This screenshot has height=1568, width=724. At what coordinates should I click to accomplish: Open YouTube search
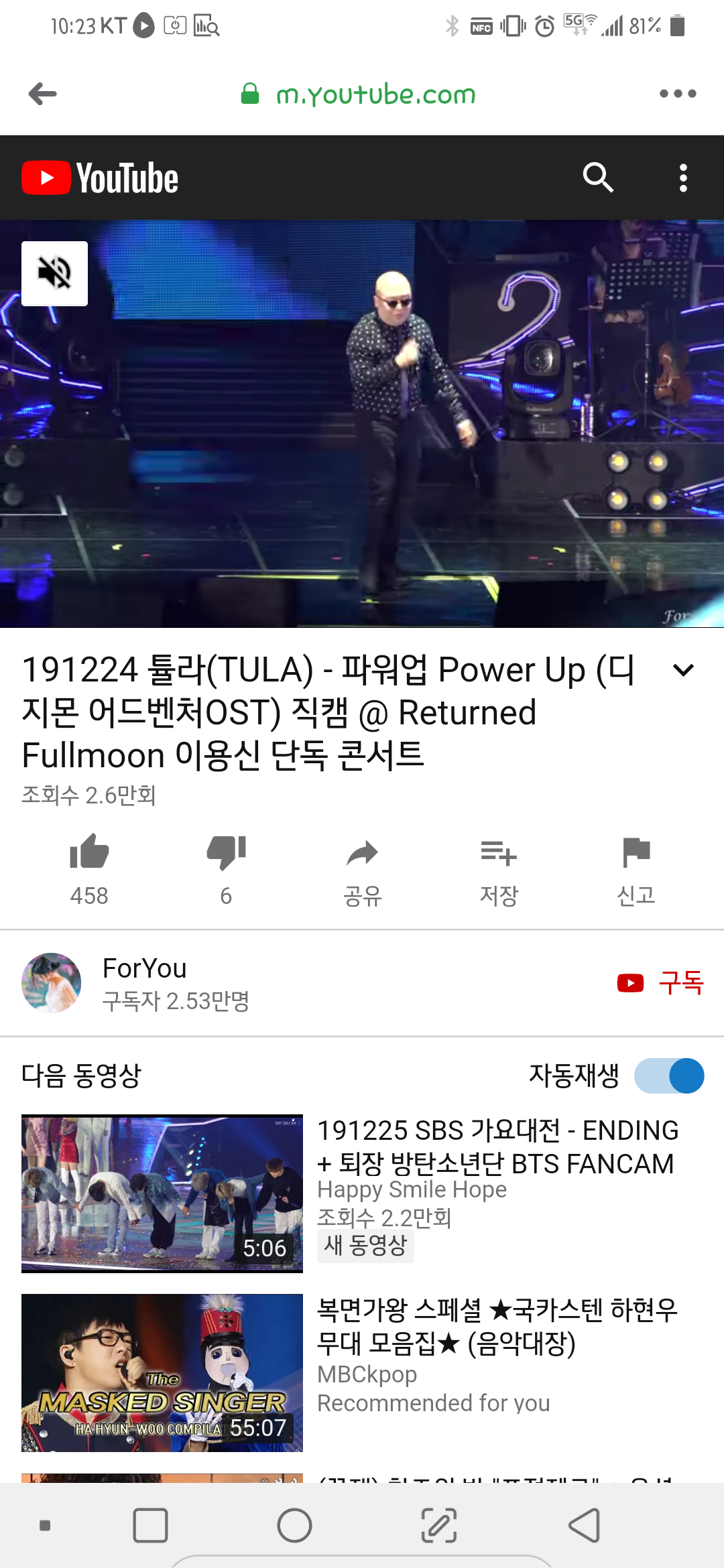(x=598, y=178)
